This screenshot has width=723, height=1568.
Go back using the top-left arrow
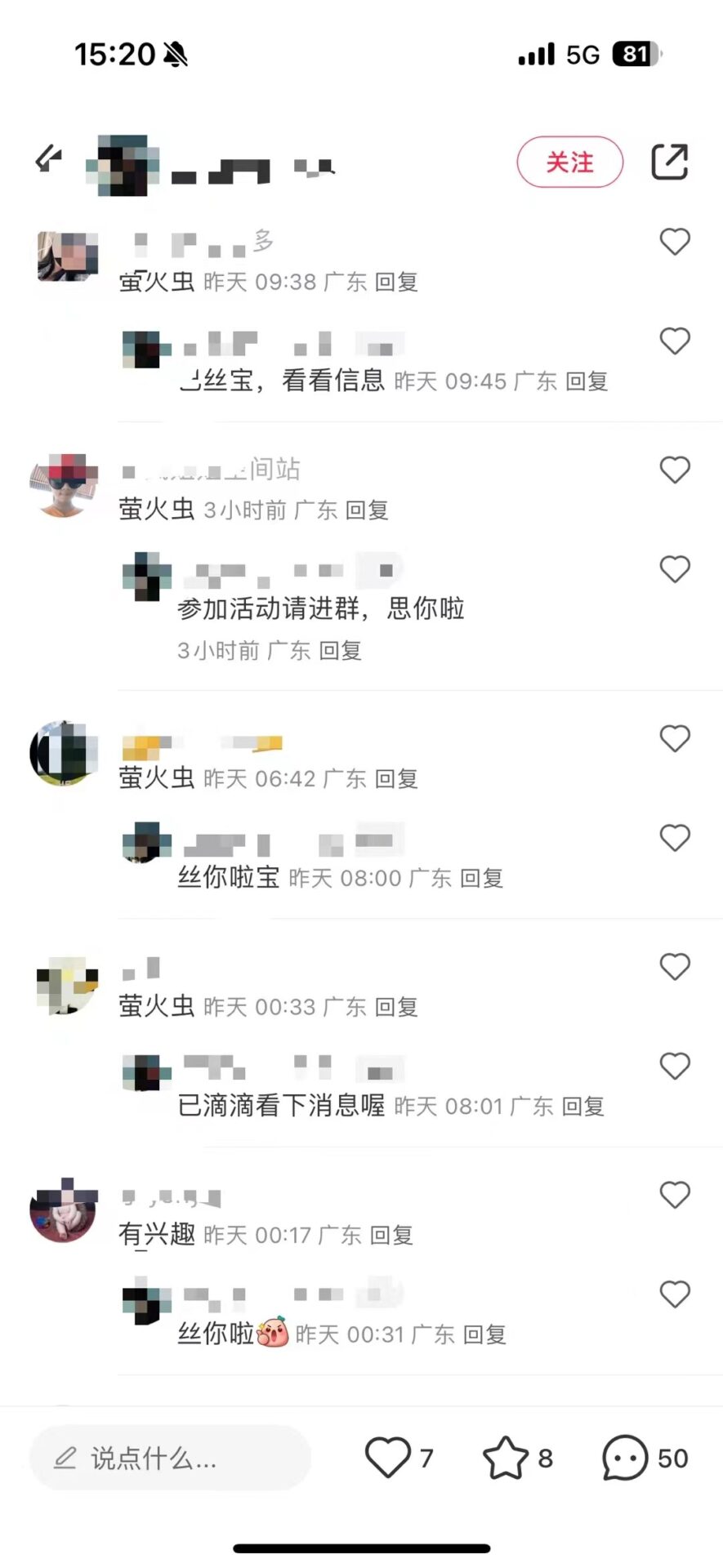49,159
